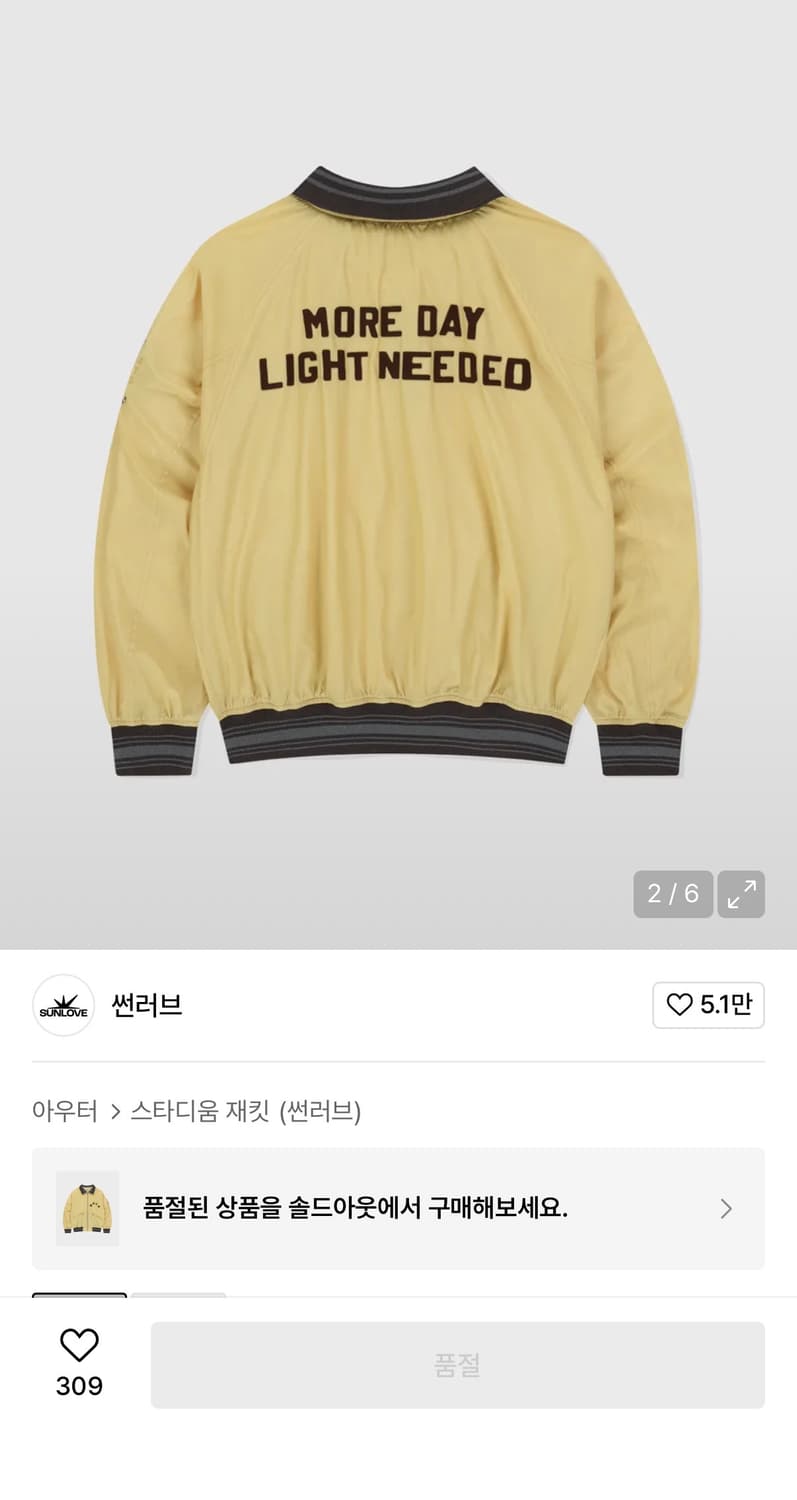Select the black-outlined thumbnail at the bottom edge
Image resolution: width=797 pixels, height=1500 pixels.
click(79, 1295)
